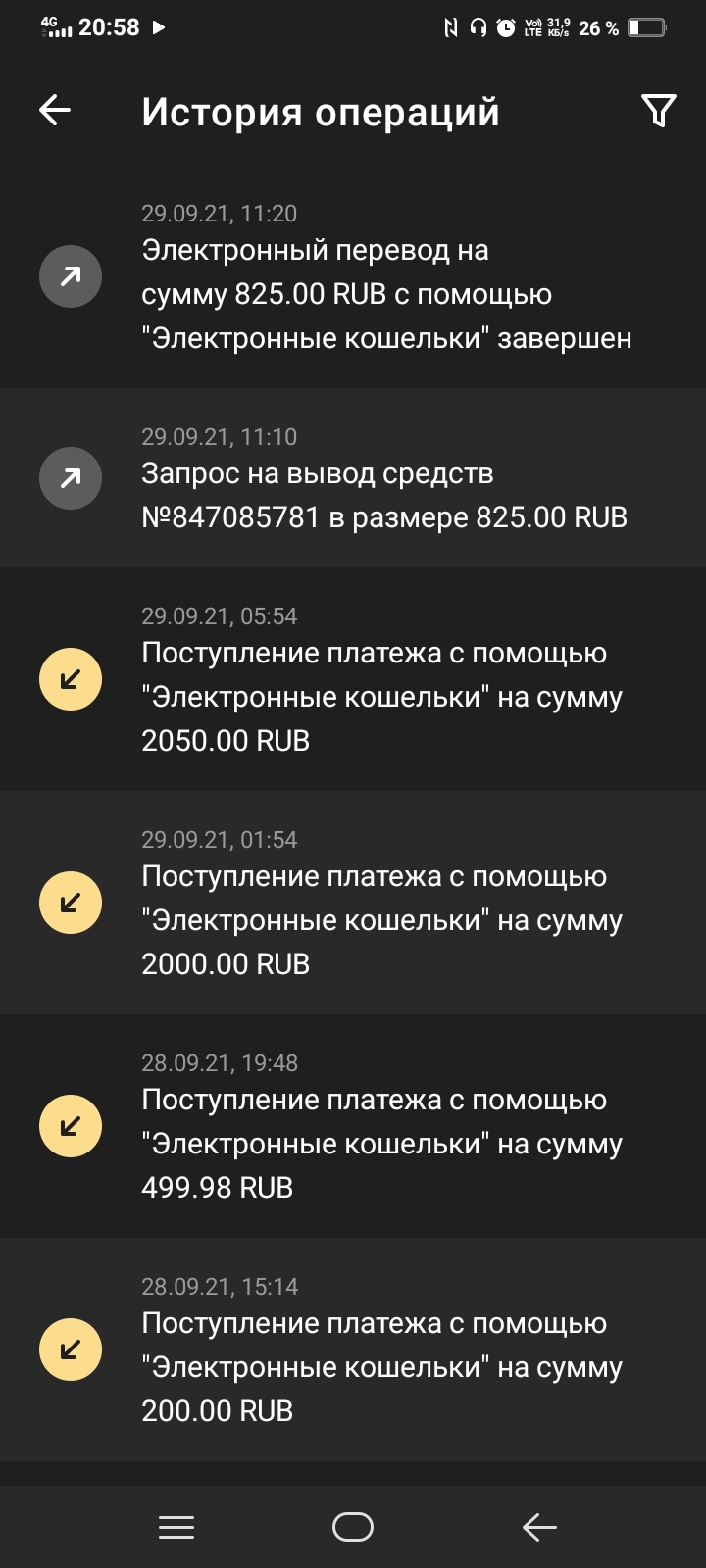Image resolution: width=706 pixels, height=1568 pixels.
Task: Open the 825.00 RUB completed transfer entry
Action: point(386,294)
